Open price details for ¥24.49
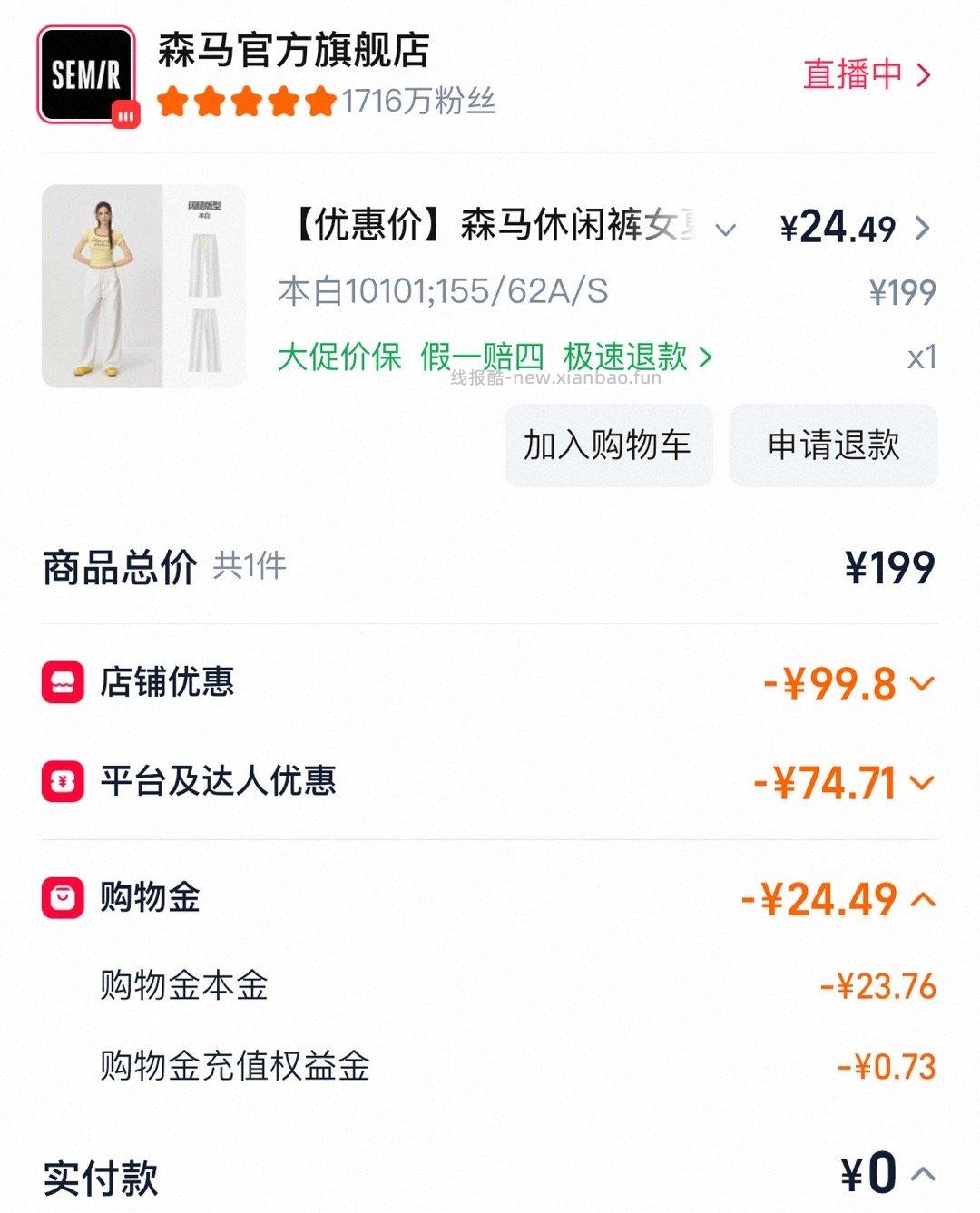The height and width of the screenshot is (1213, 980). coord(922,228)
